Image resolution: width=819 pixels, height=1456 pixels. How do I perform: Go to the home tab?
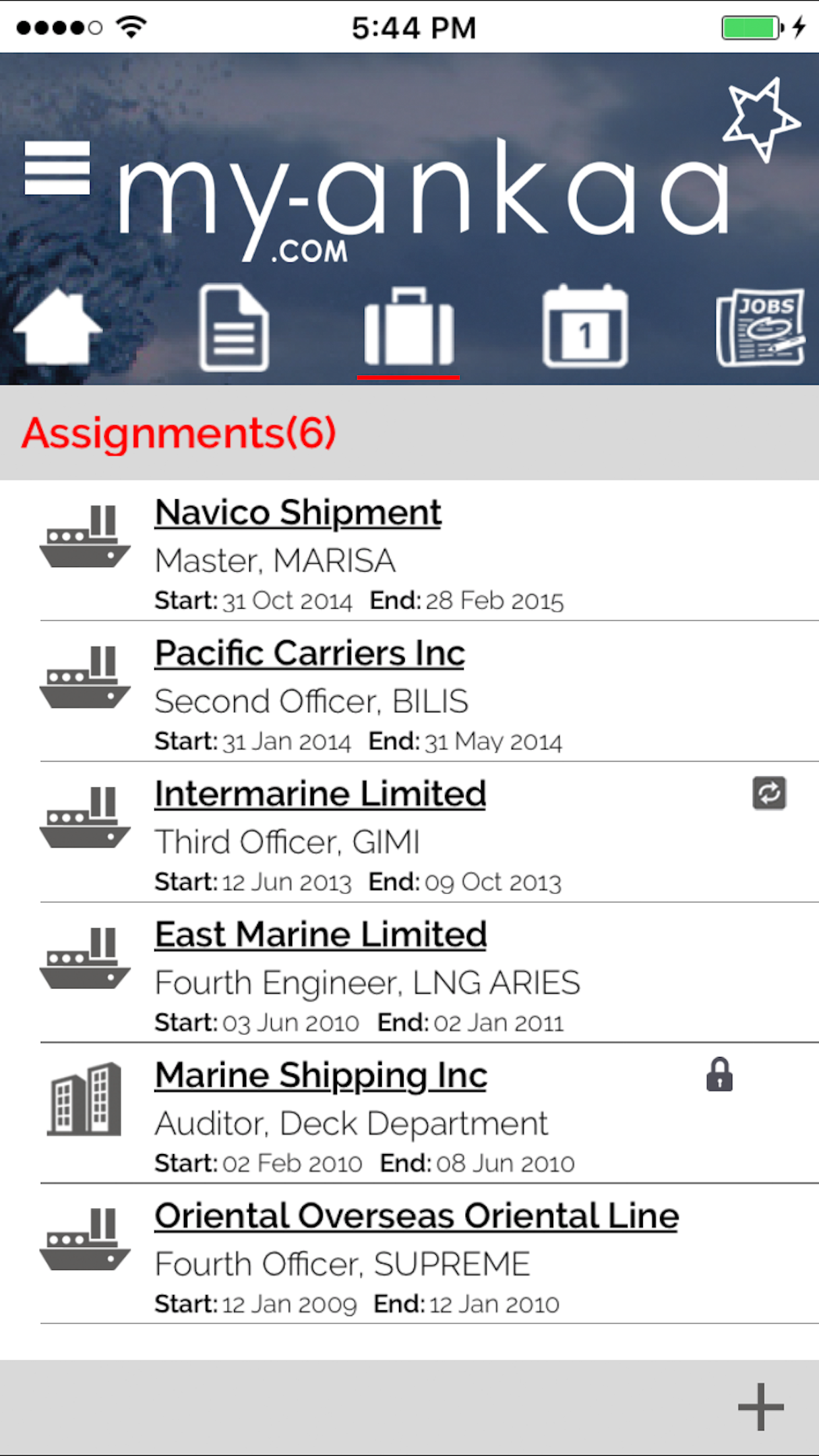click(58, 326)
